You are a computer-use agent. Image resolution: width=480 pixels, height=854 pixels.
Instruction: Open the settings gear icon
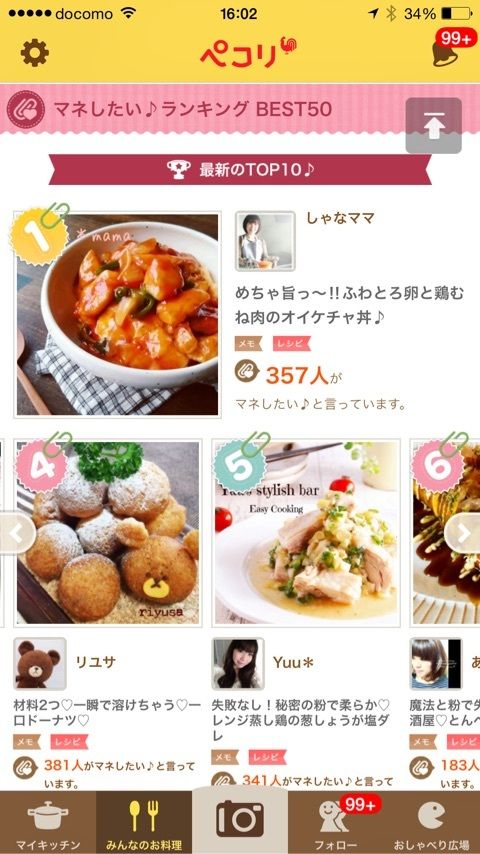click(x=35, y=53)
